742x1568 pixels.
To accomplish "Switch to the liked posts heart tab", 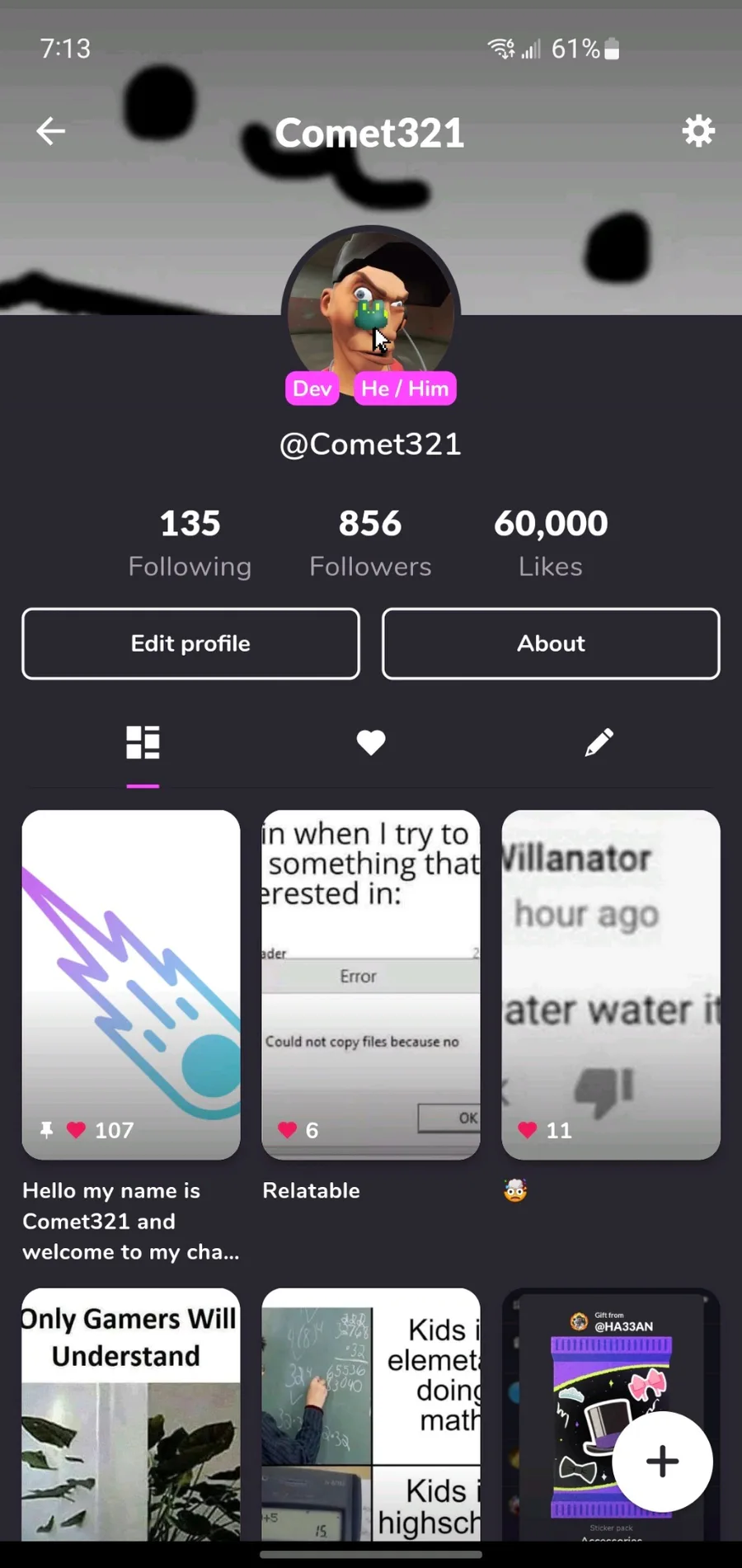I will click(x=371, y=742).
